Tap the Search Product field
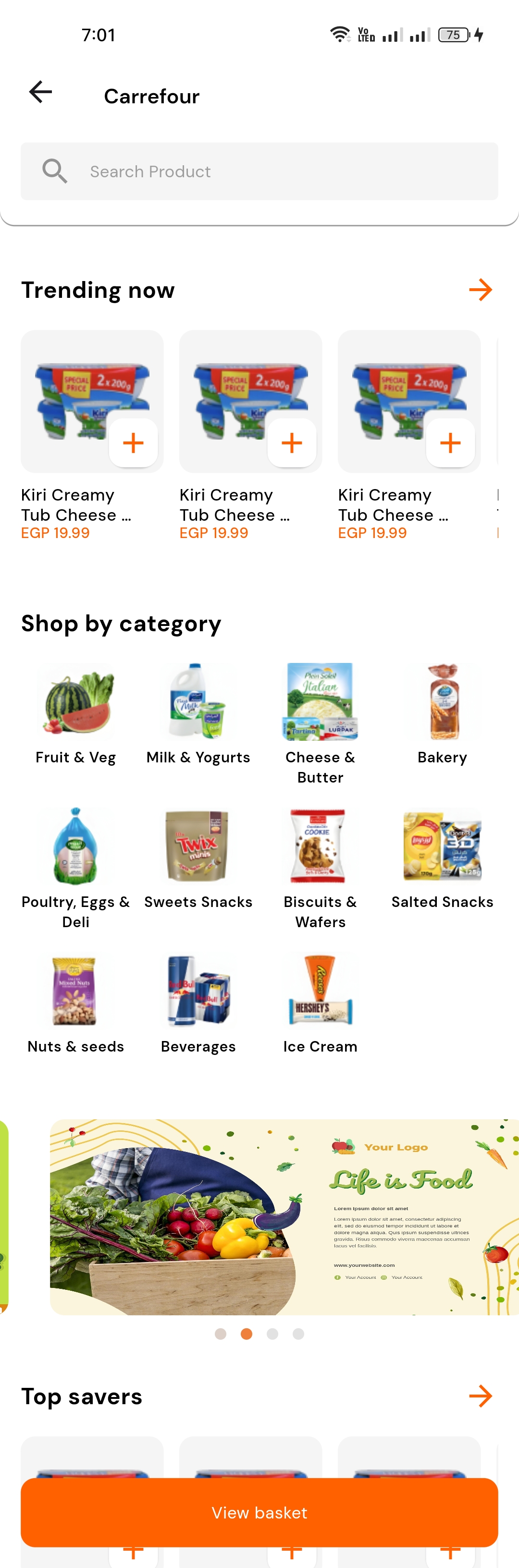519x1568 pixels. point(259,171)
